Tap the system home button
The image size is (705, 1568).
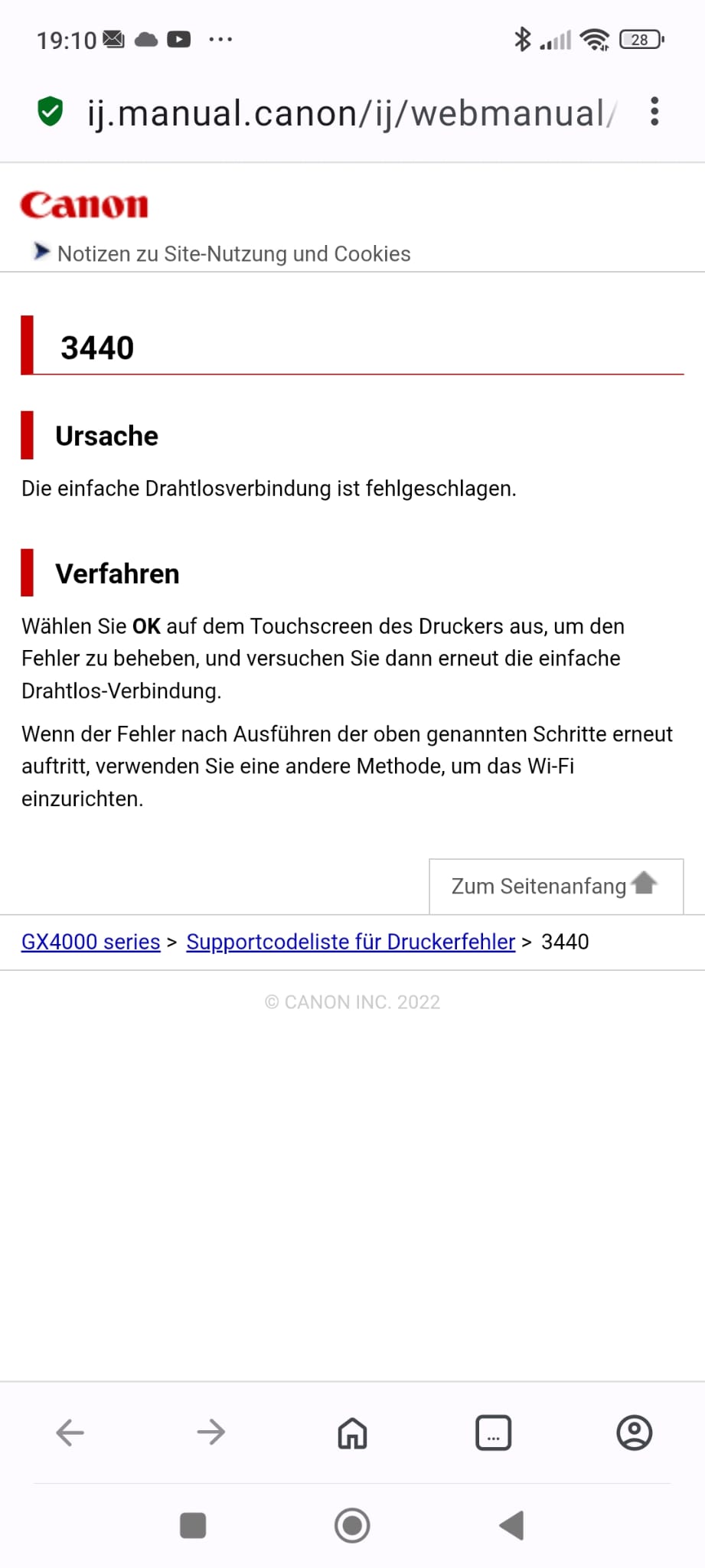click(352, 1525)
